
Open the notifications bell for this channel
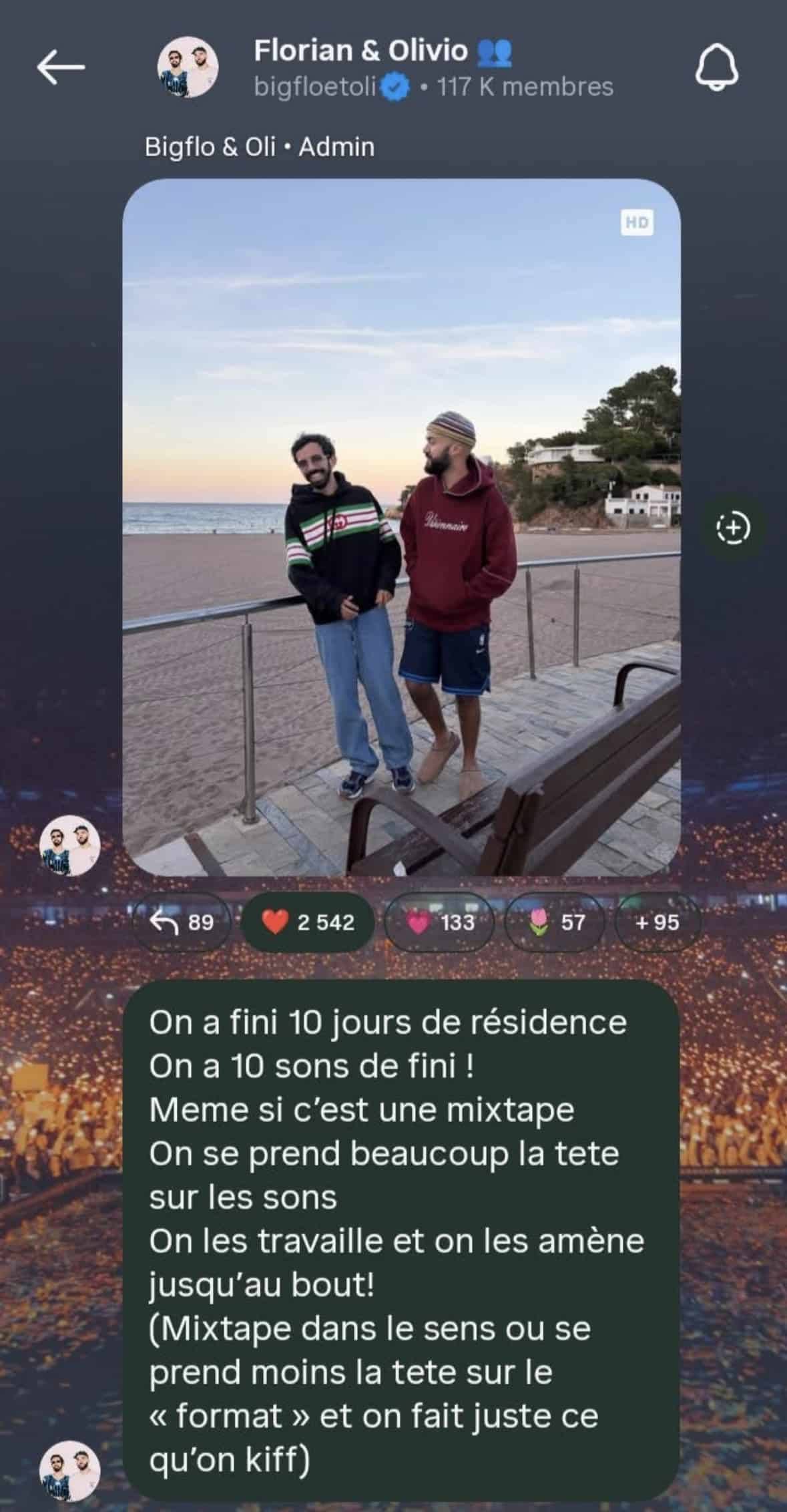717,67
